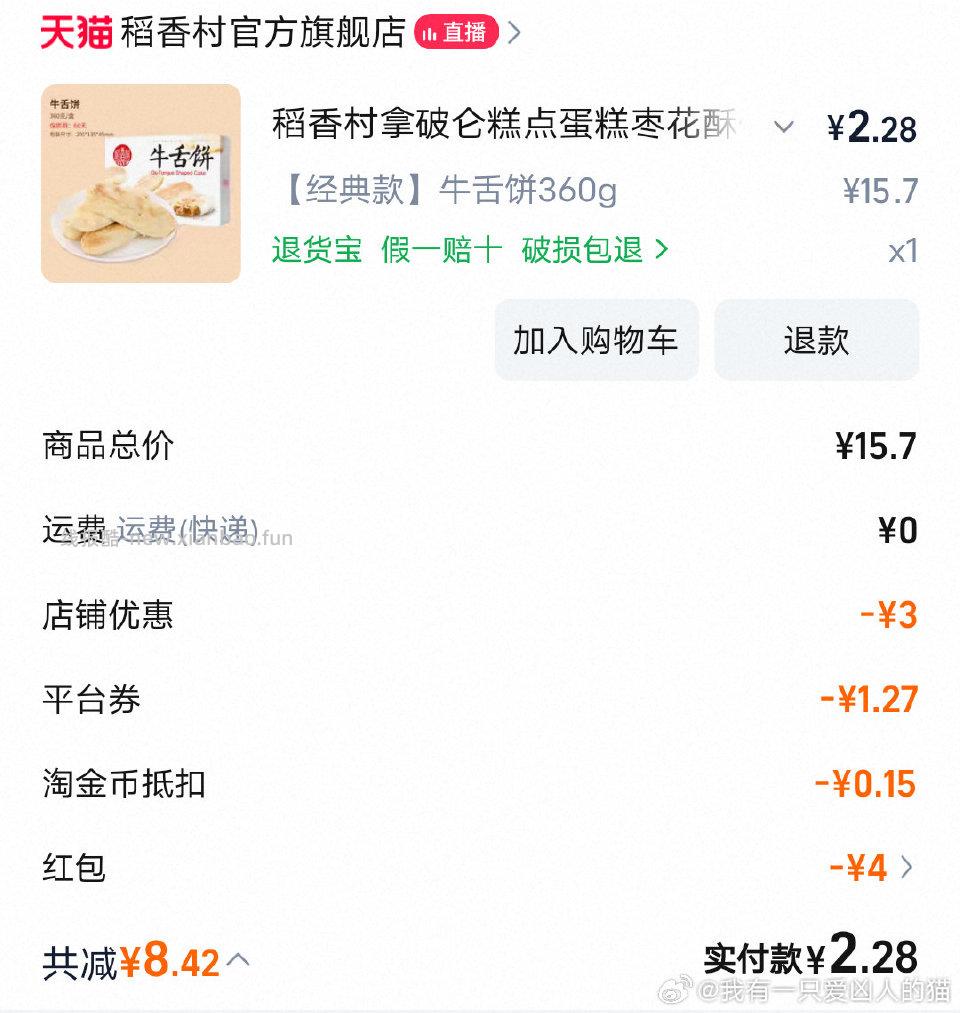The height and width of the screenshot is (1013, 960).
Task: Open the 红包 detail via its chevron
Action: coord(907,869)
